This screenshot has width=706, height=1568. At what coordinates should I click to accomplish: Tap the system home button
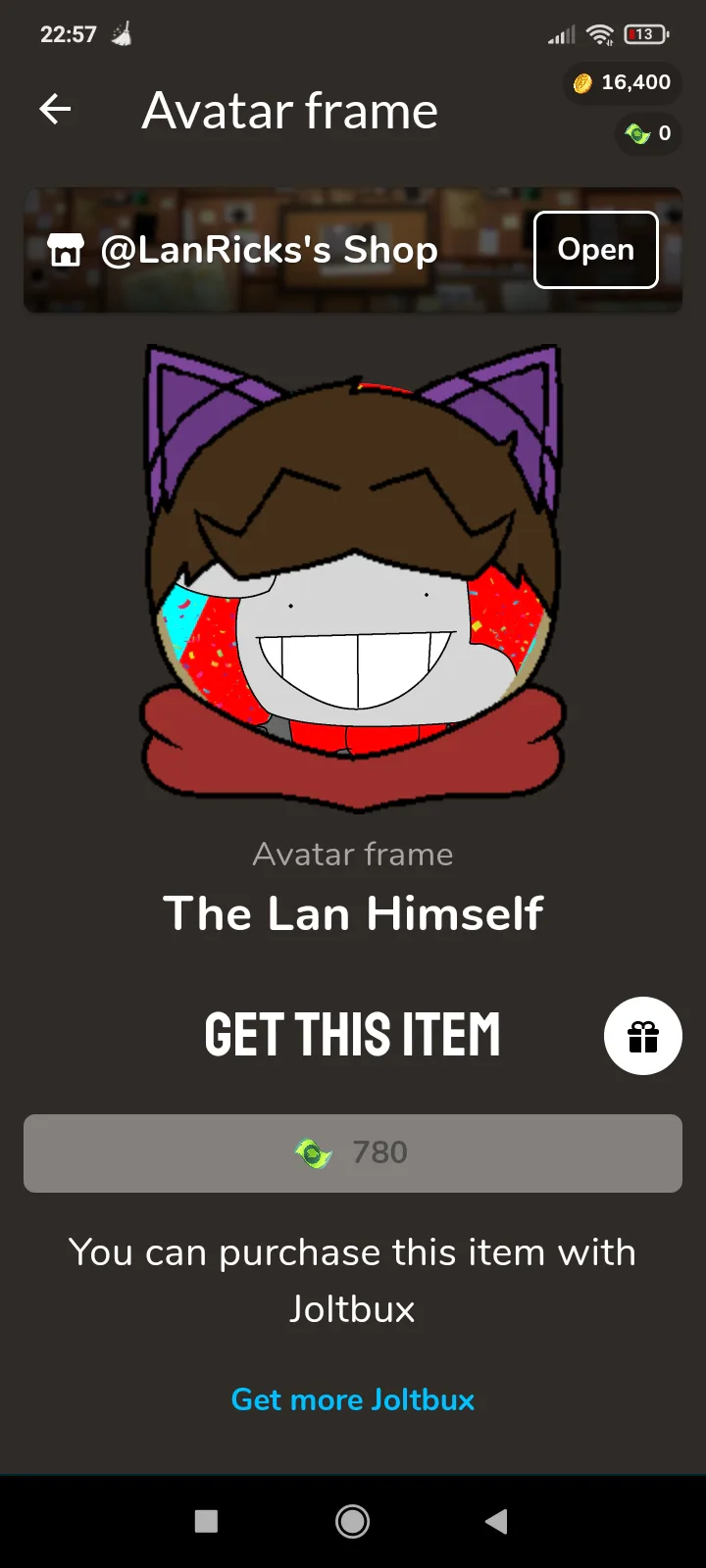click(353, 1521)
